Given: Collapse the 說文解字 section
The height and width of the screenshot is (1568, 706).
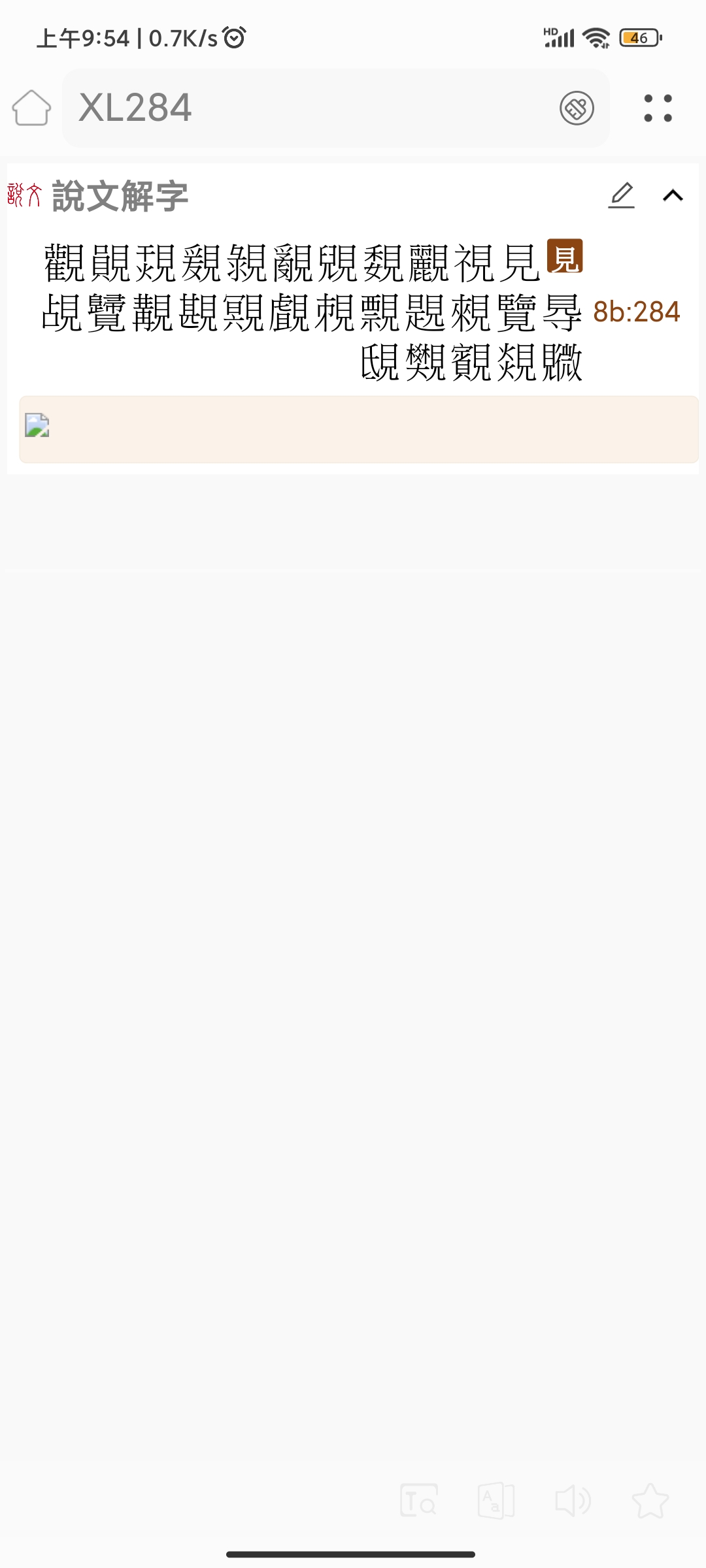Looking at the screenshot, I should point(673,195).
